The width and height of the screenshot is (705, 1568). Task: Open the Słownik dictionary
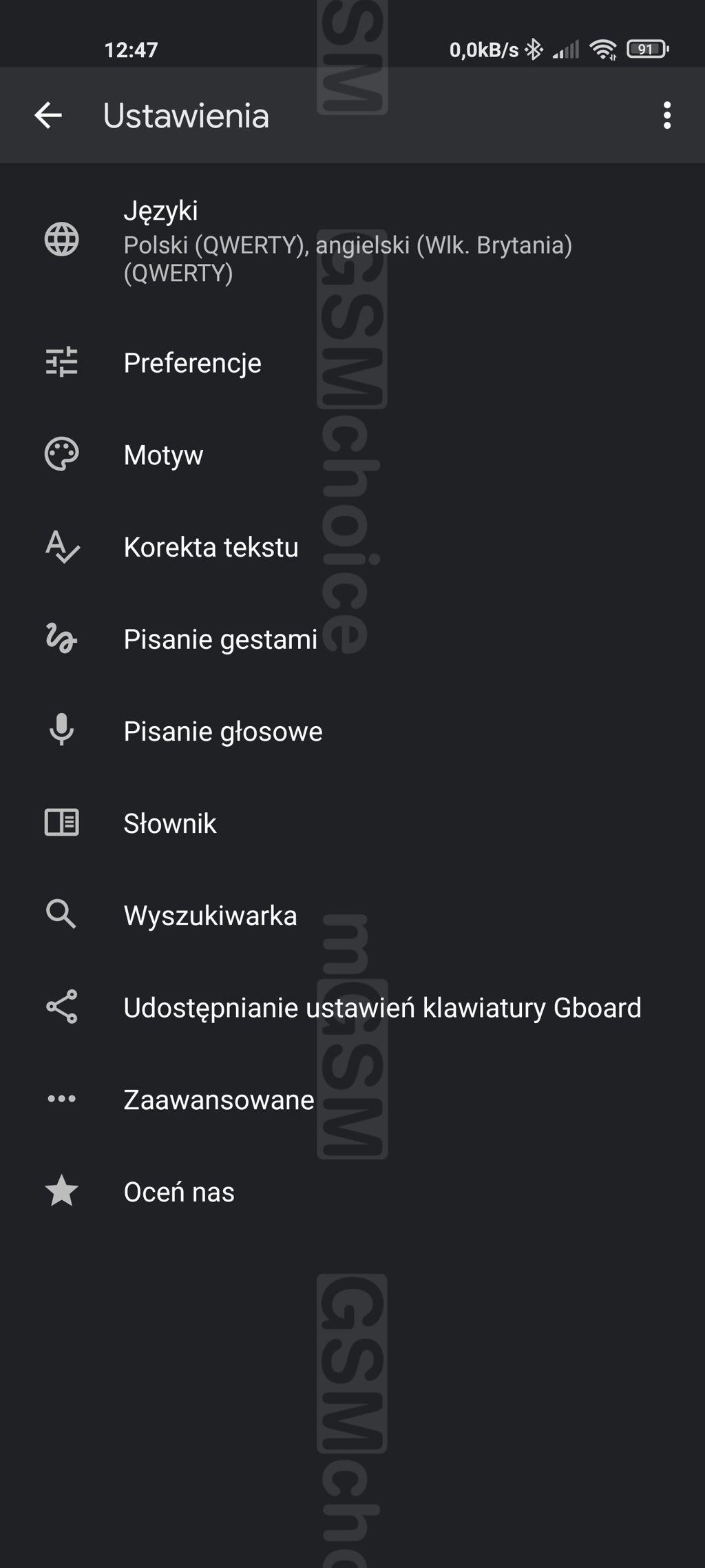[x=352, y=823]
